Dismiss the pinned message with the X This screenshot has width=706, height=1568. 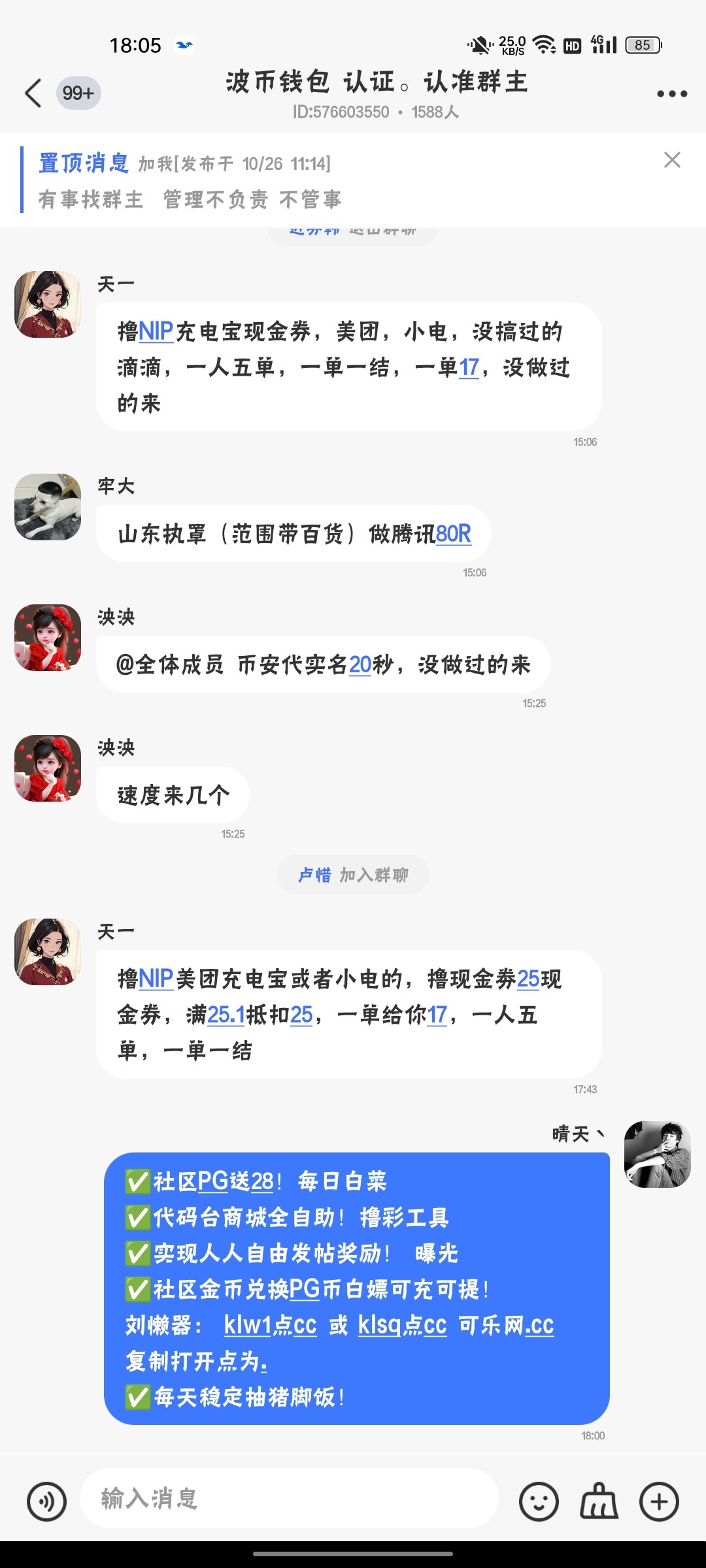point(672,160)
